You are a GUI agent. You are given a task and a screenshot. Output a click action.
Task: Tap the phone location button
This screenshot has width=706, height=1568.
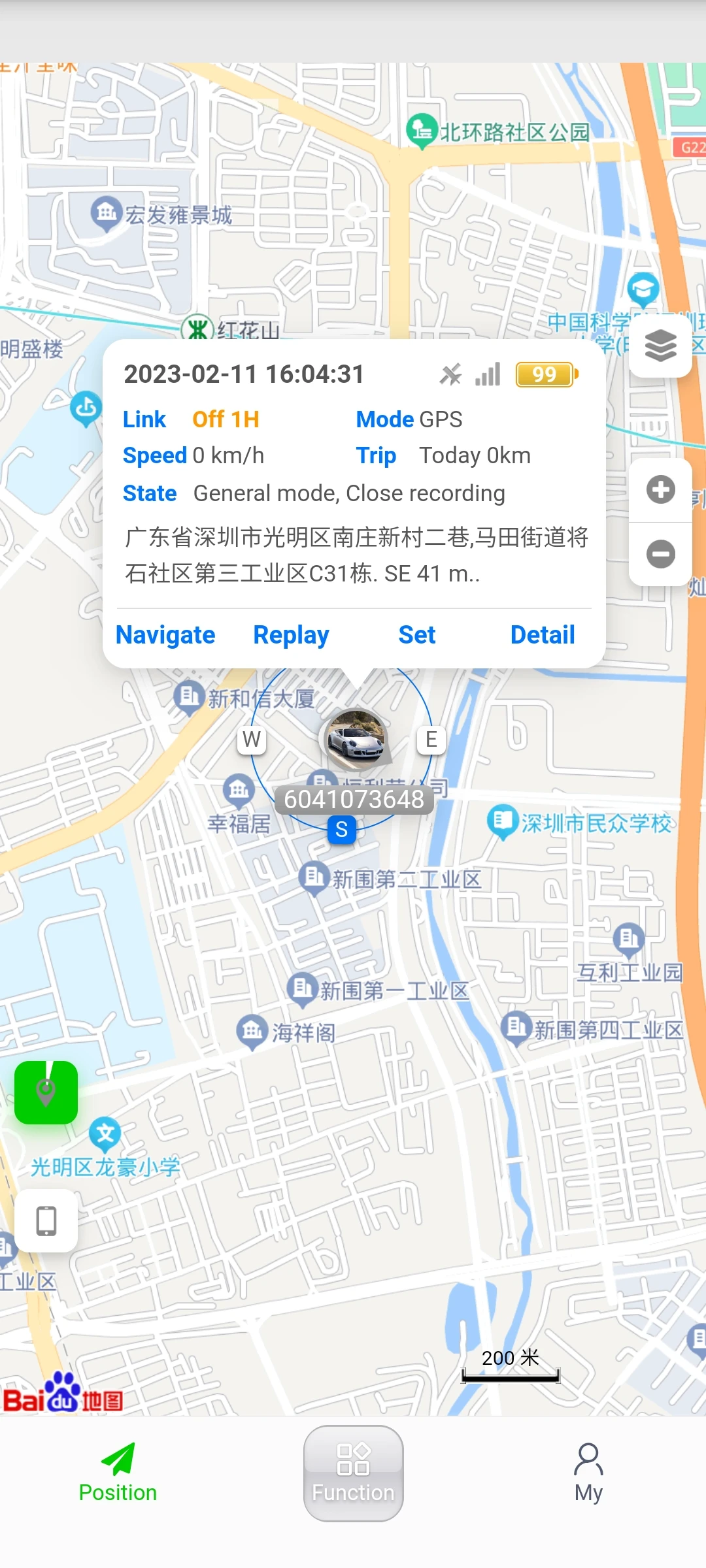point(46,1220)
